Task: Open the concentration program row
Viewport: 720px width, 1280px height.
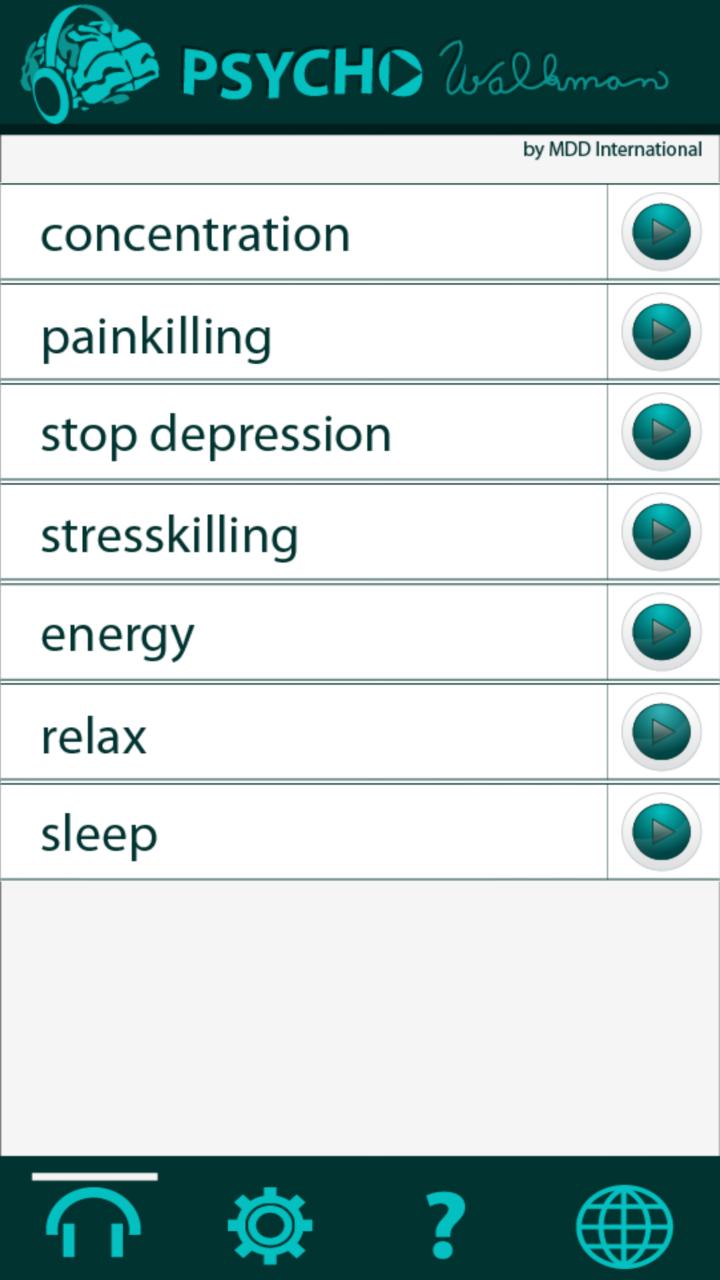Action: (300, 233)
